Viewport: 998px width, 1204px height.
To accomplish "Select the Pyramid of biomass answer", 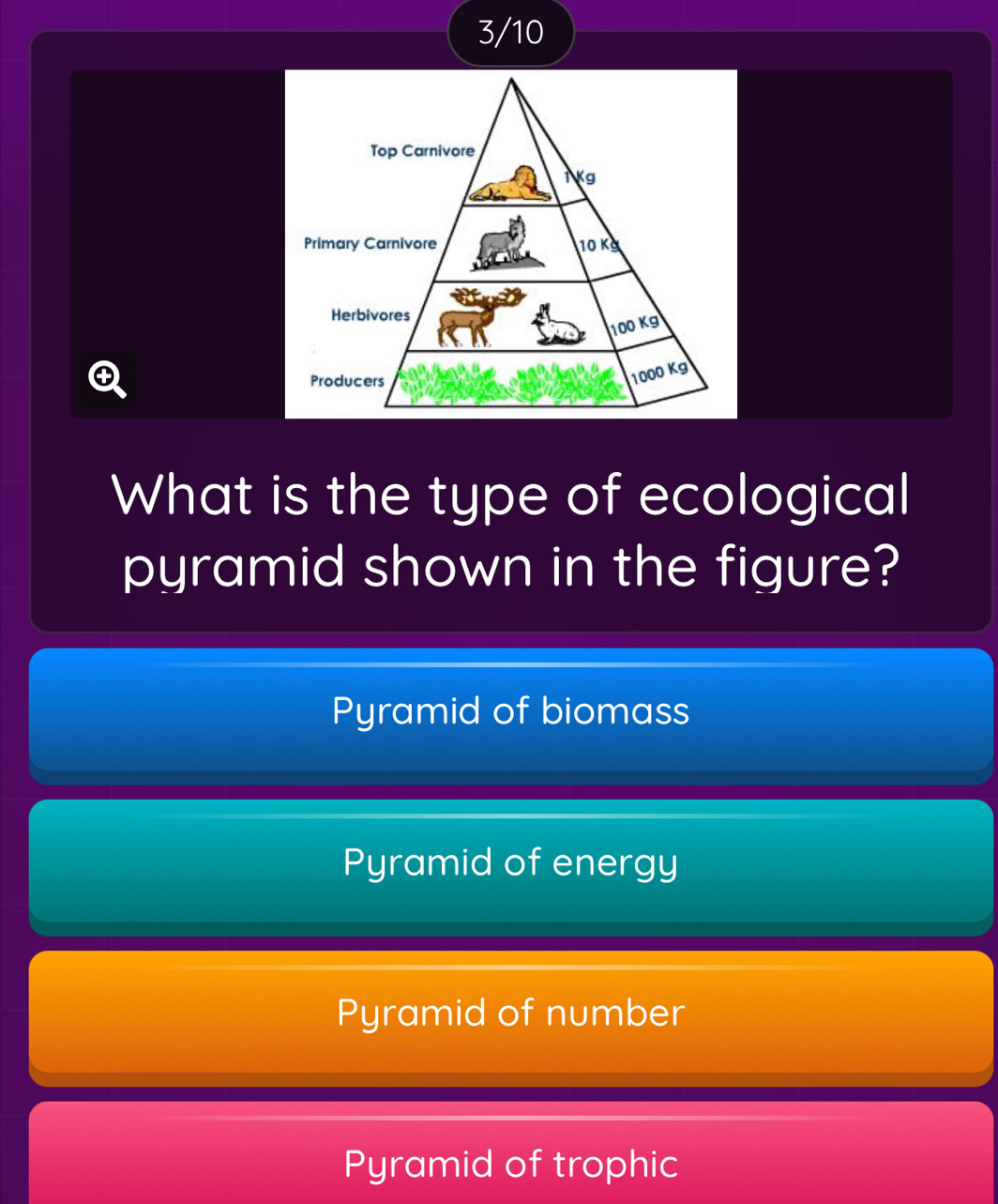I will point(510,711).
